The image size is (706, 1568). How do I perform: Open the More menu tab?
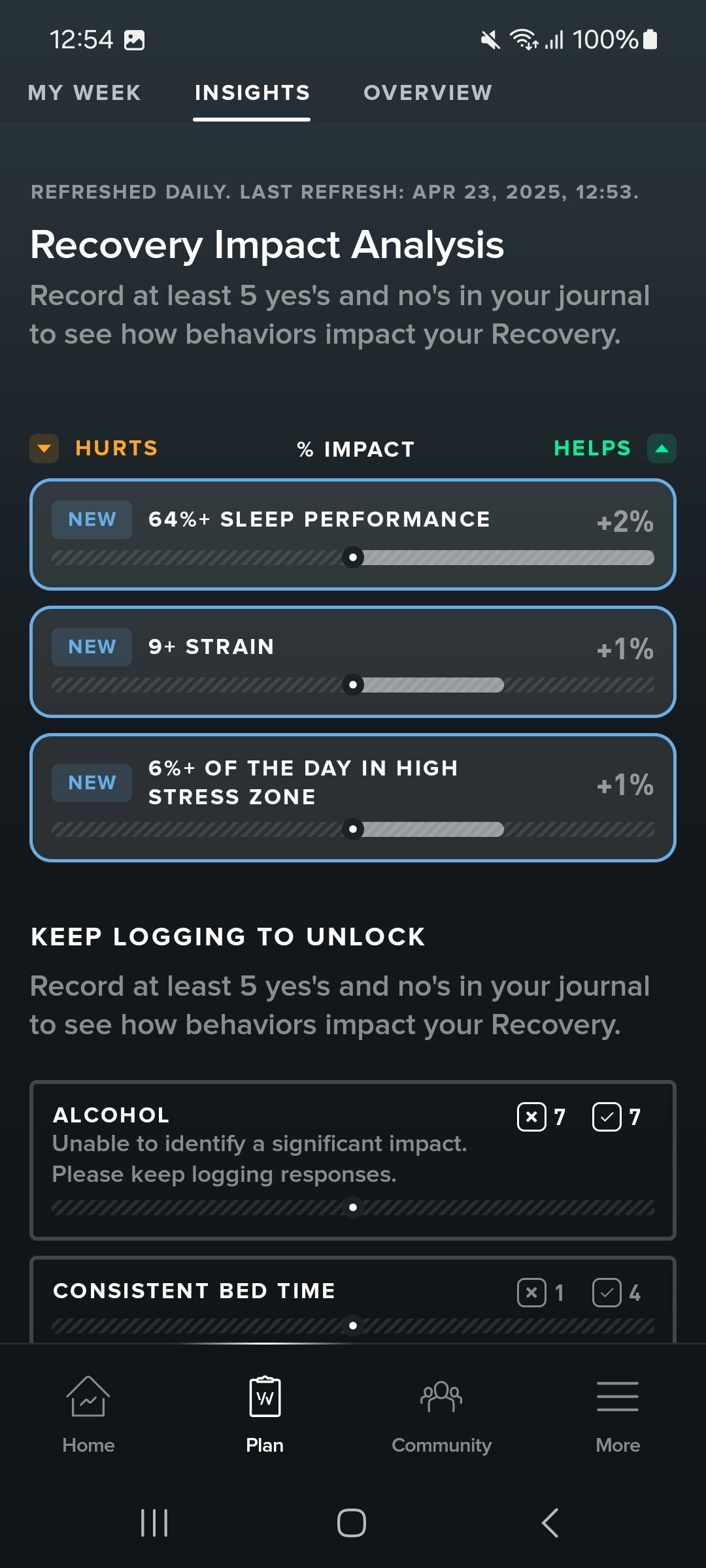[618, 1415]
